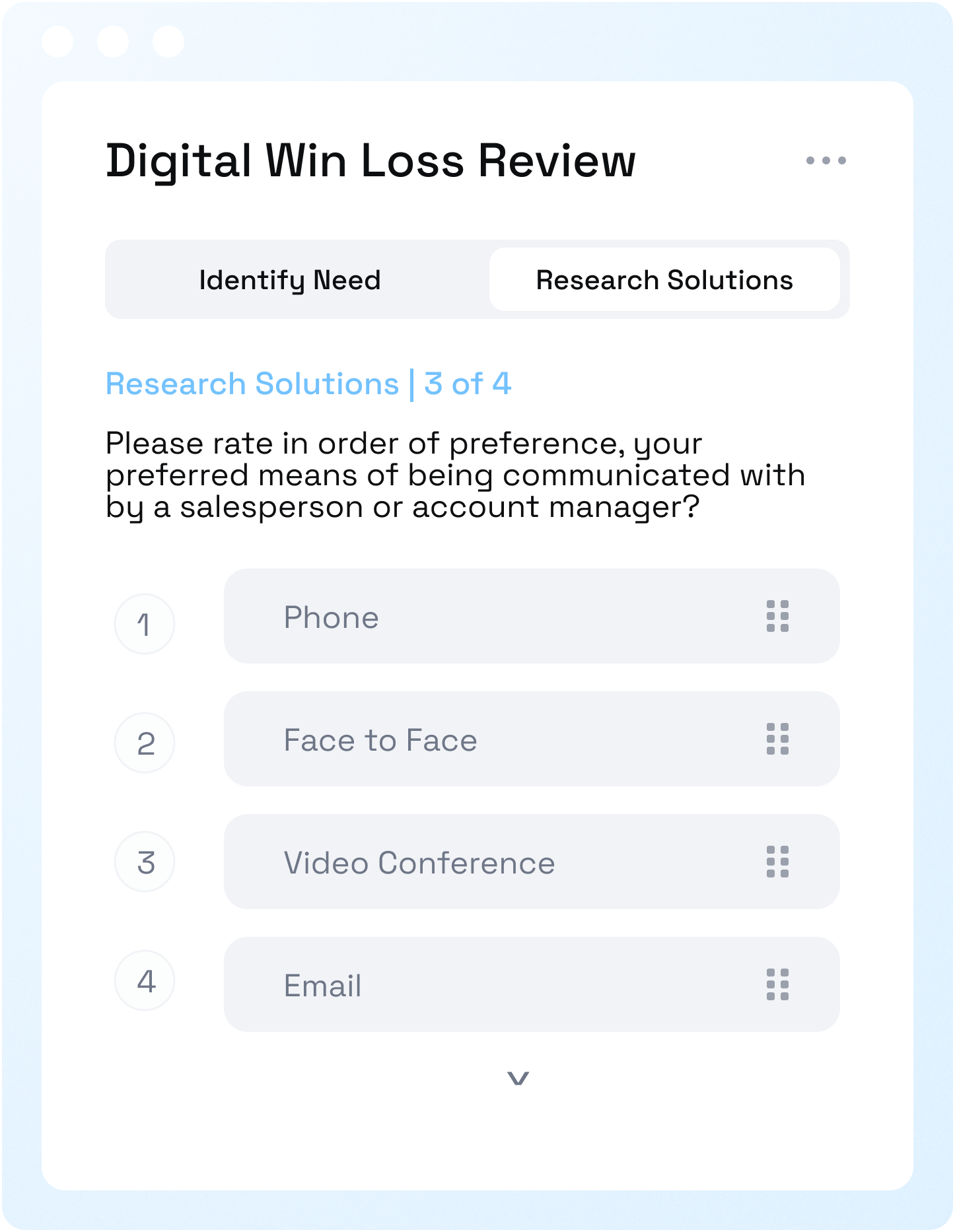Viewport: 955px width, 1232px height.
Task: Grab the drag handle for Face to Face
Action: 777,740
